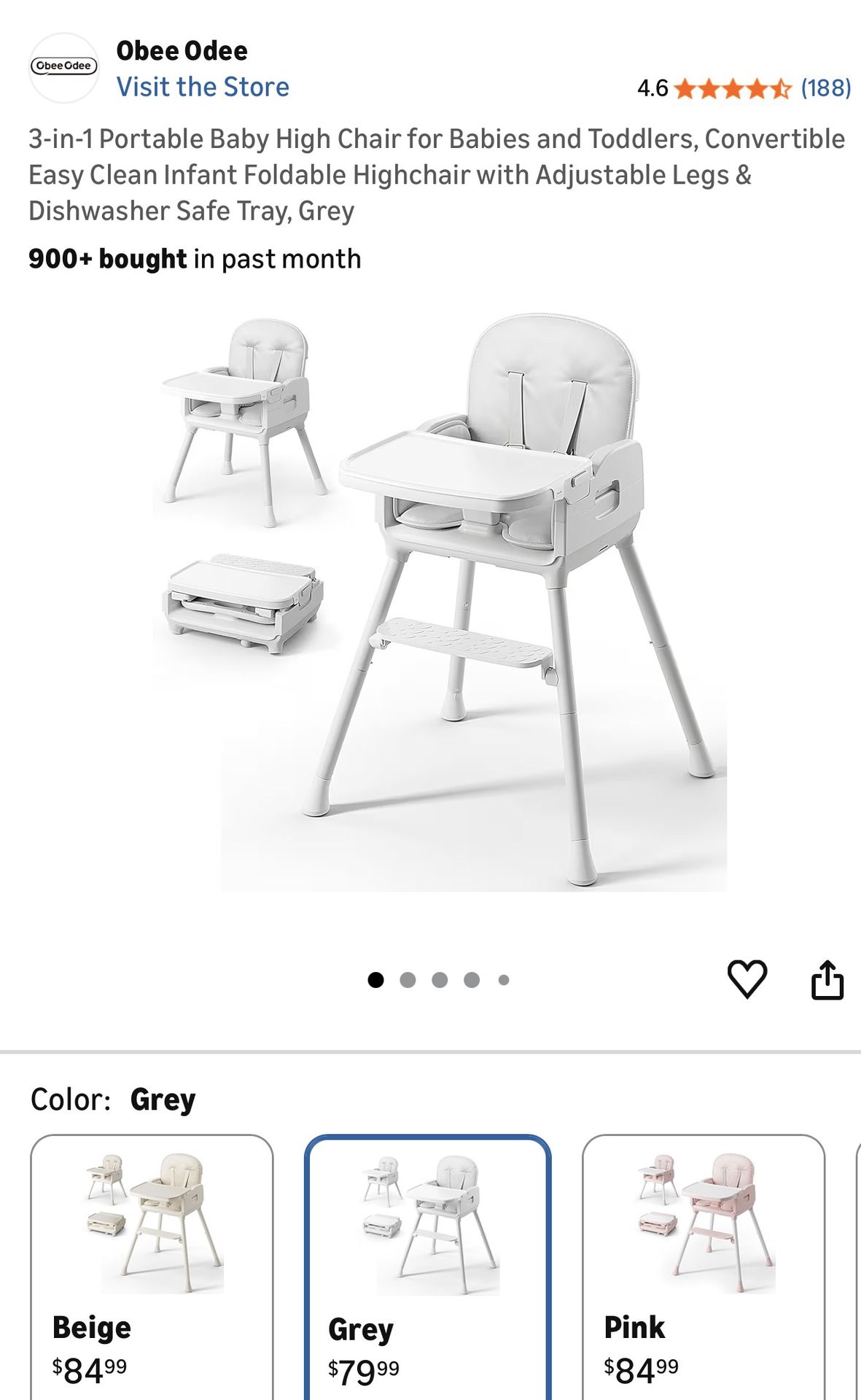The image size is (861, 1400).
Task: Click the 900+ bought in past month text
Action: (x=193, y=258)
